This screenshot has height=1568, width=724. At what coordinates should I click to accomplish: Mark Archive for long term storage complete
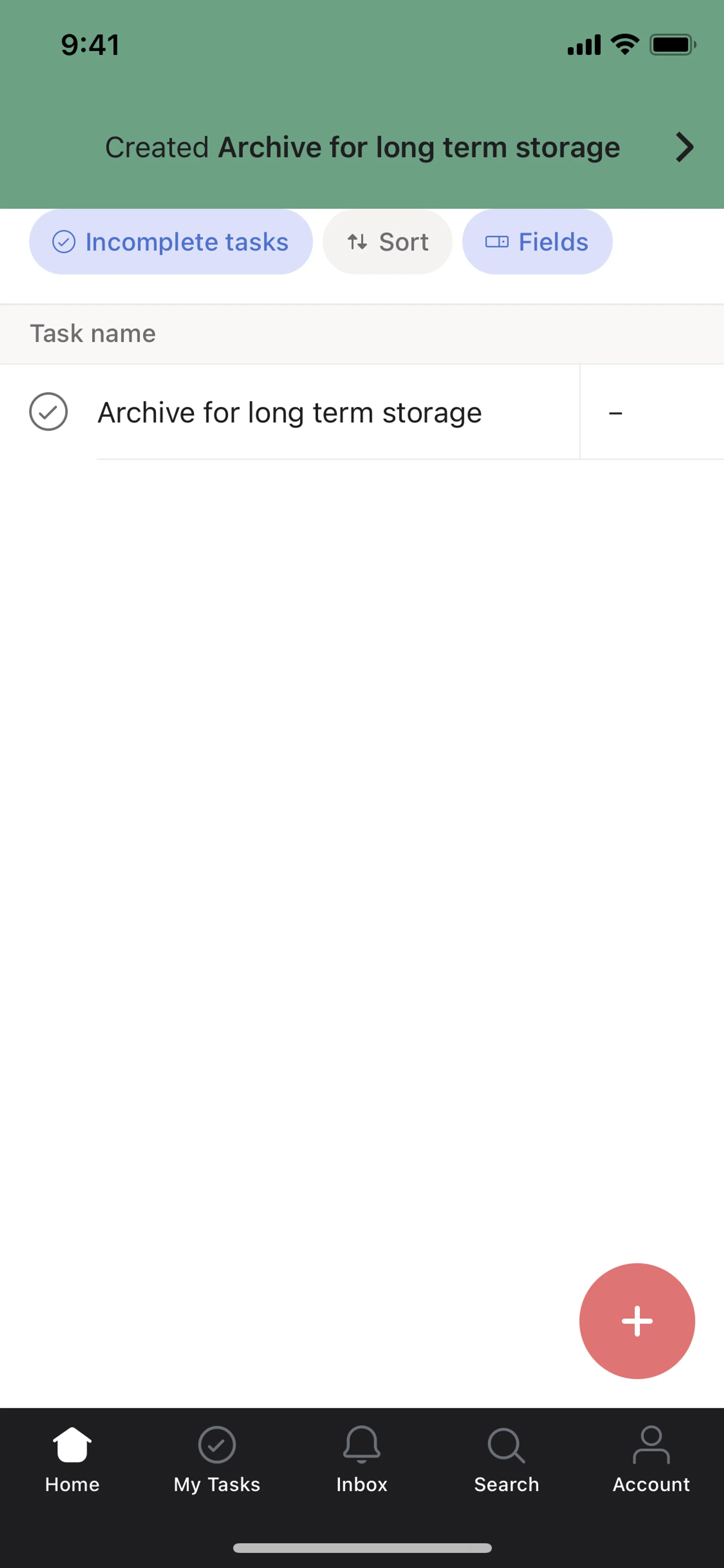coord(49,412)
